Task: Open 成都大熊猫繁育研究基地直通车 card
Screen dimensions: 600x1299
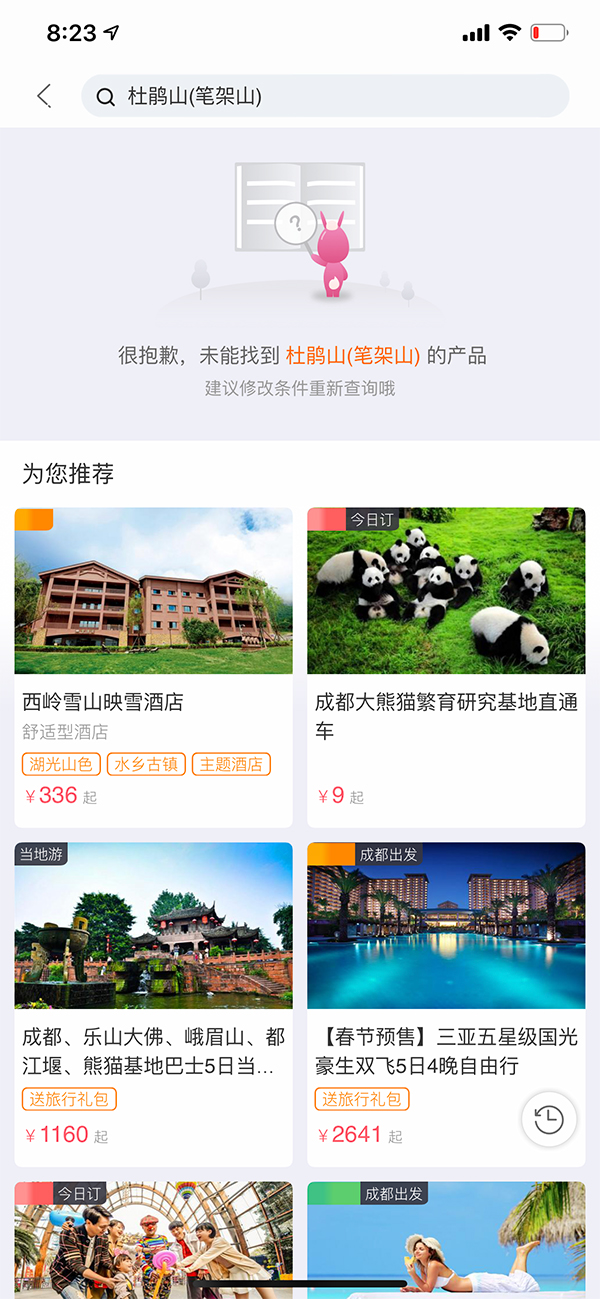Action: 446,666
